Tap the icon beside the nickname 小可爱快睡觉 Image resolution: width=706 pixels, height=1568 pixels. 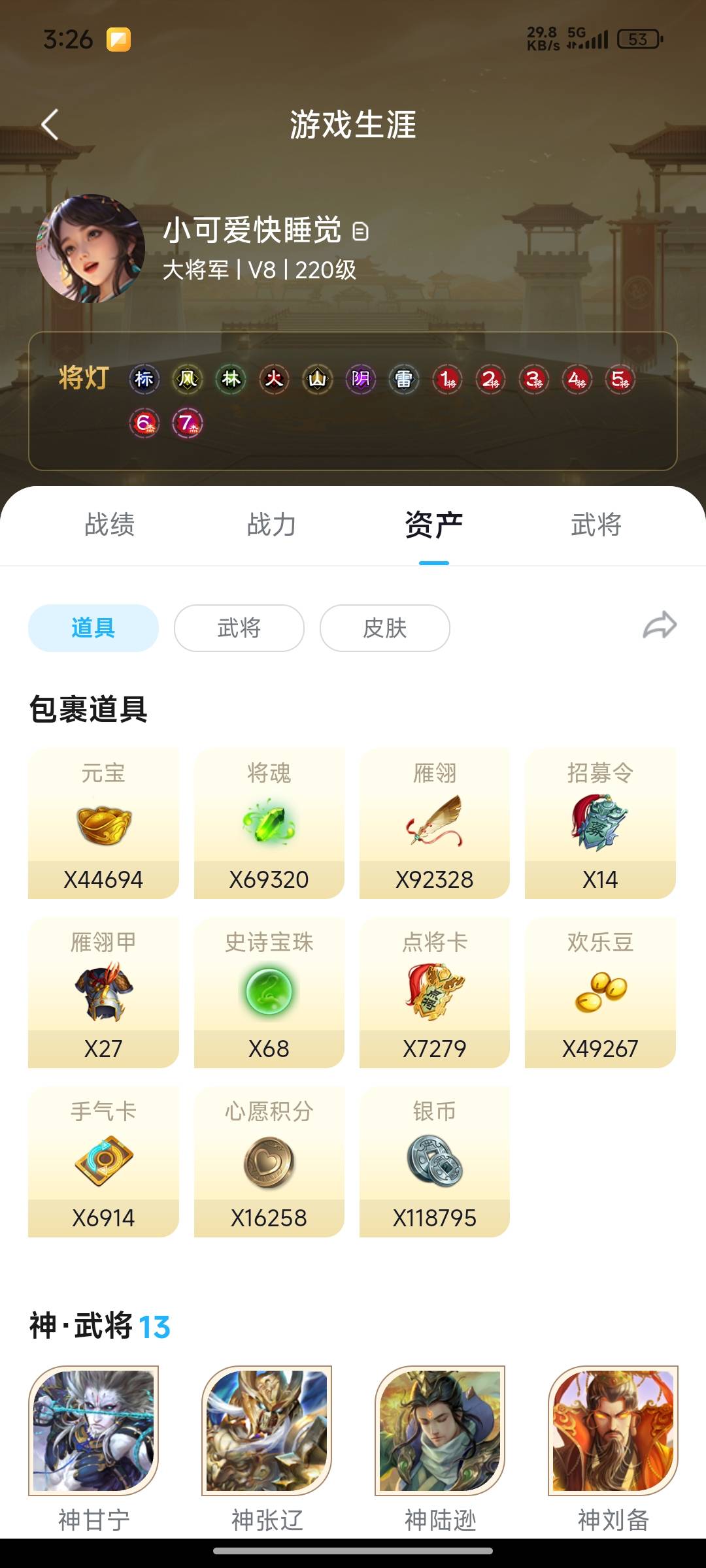coord(360,231)
